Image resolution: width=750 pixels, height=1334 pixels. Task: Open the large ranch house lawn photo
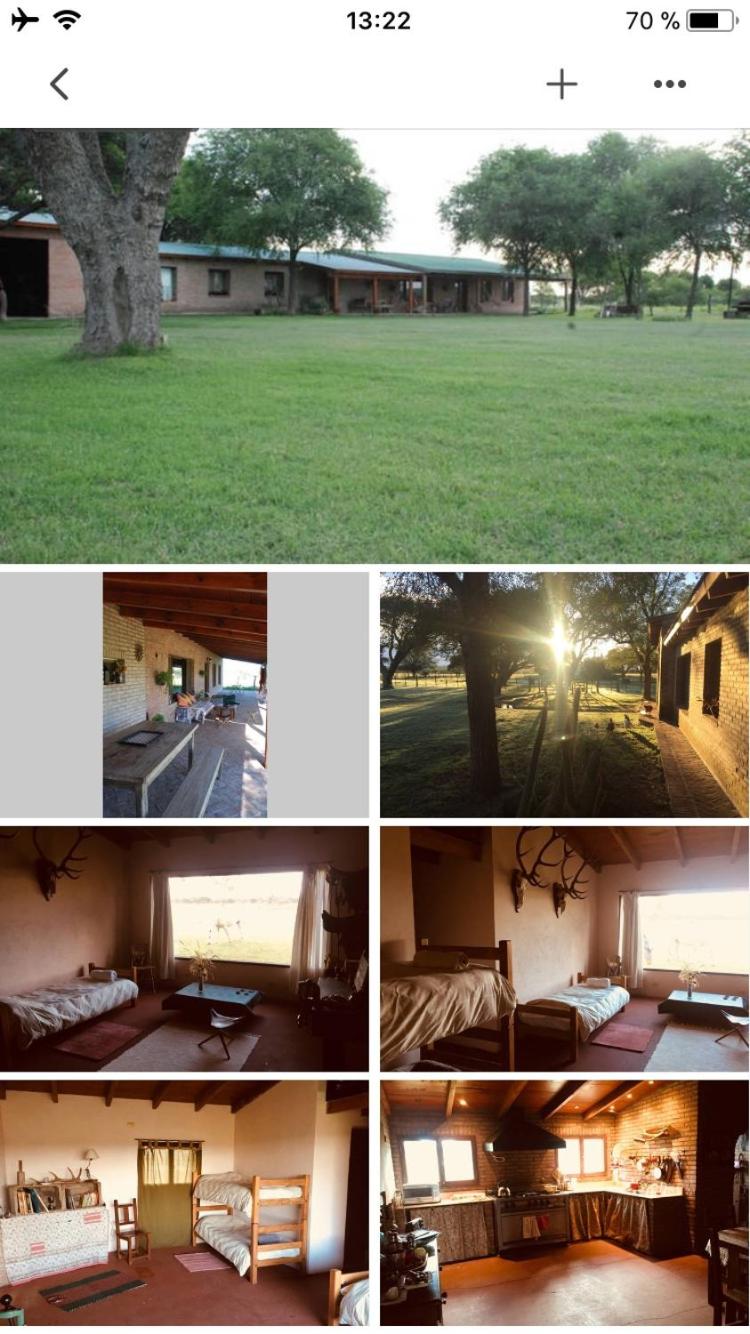[375, 345]
